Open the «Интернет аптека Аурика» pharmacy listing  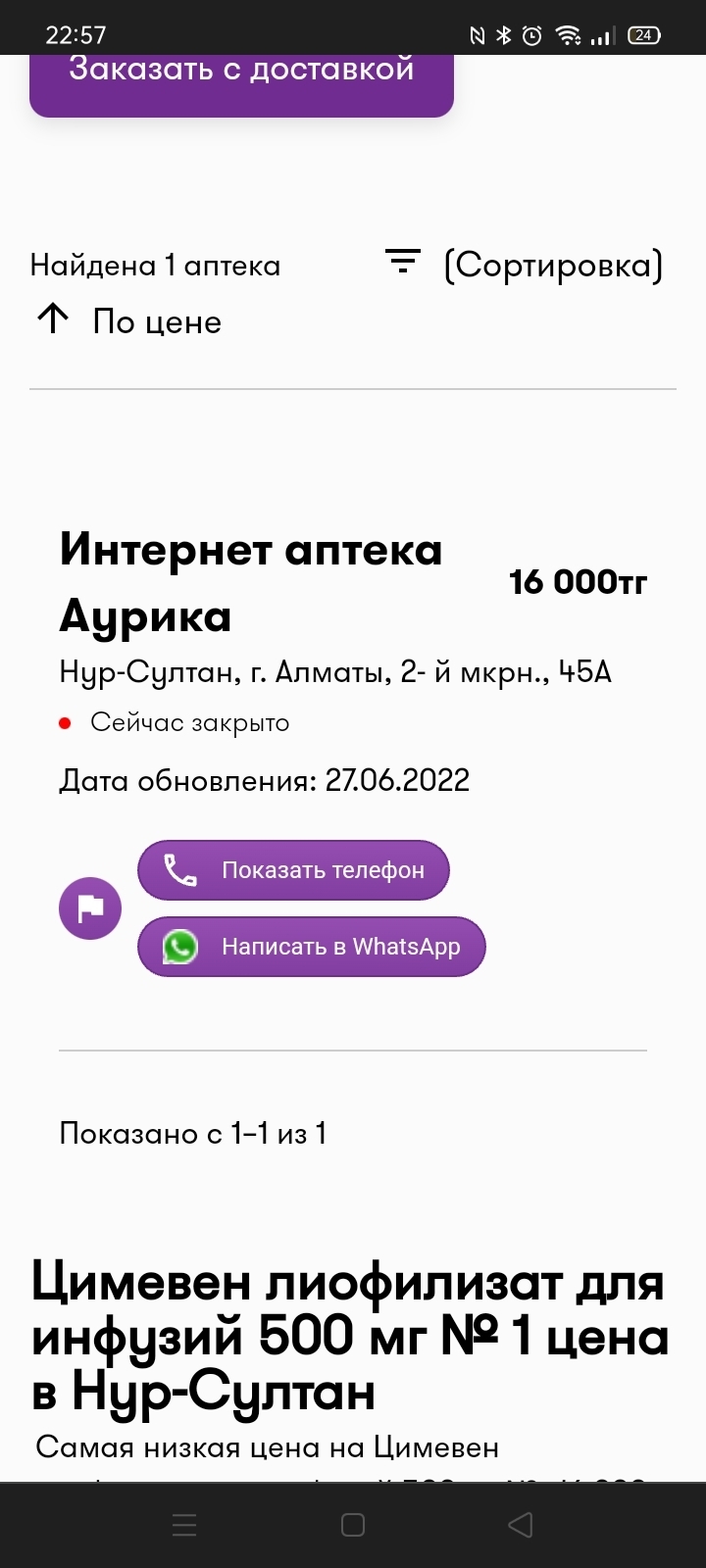tap(251, 582)
